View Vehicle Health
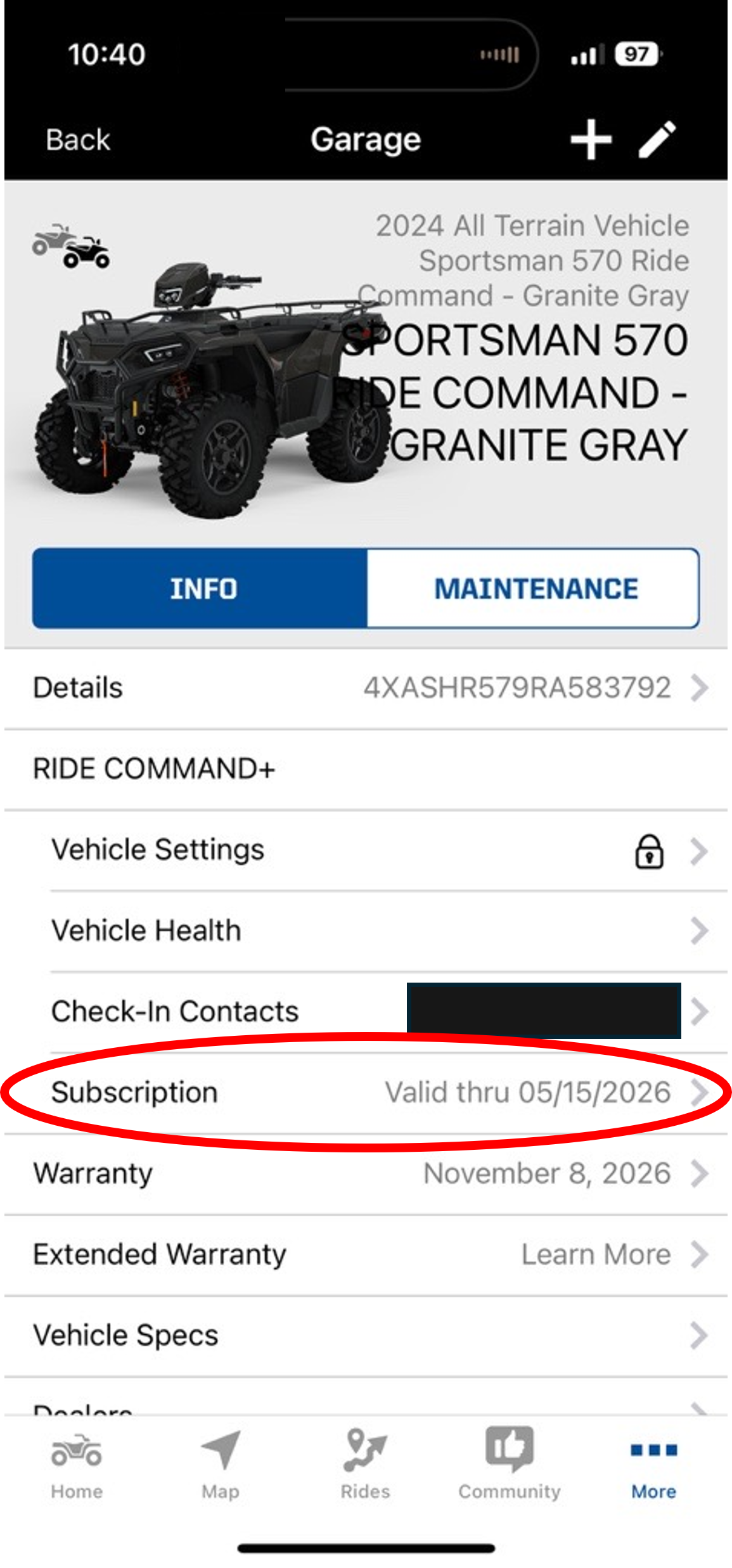This screenshot has width=732, height=1568. (x=366, y=931)
